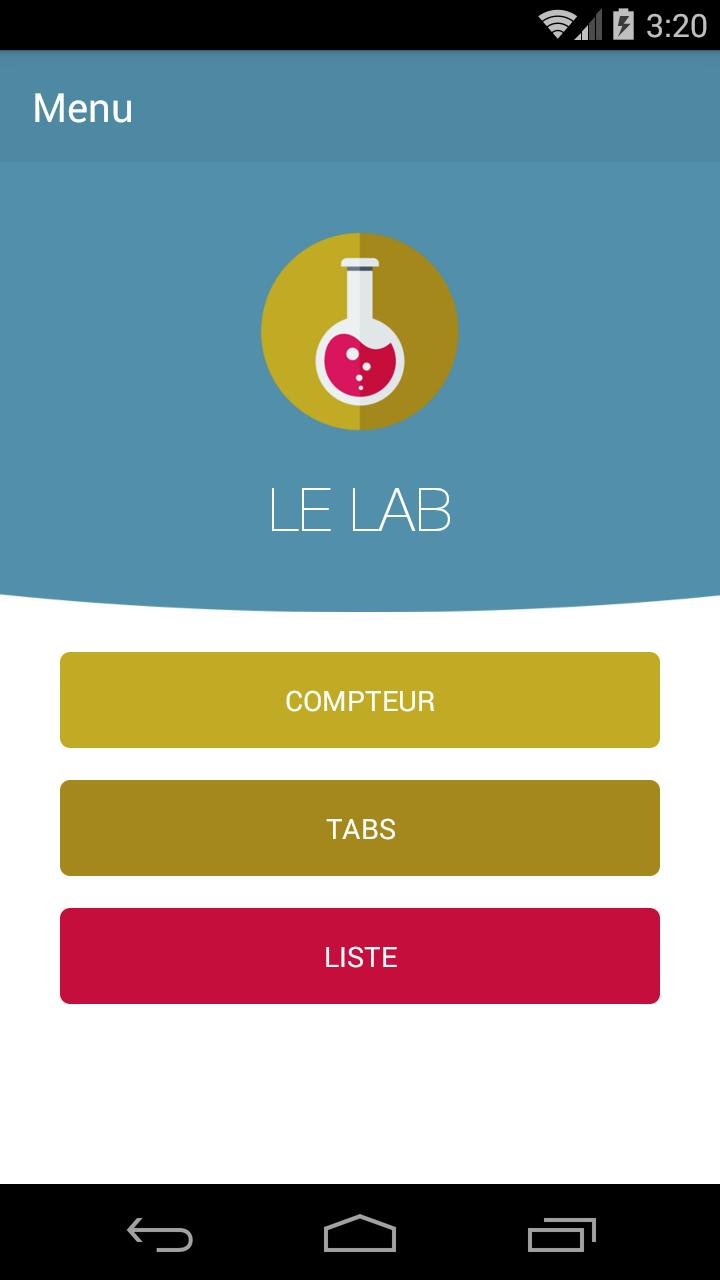Tap the LE LAB title text
Image resolution: width=720 pixels, height=1280 pixels.
pos(360,510)
